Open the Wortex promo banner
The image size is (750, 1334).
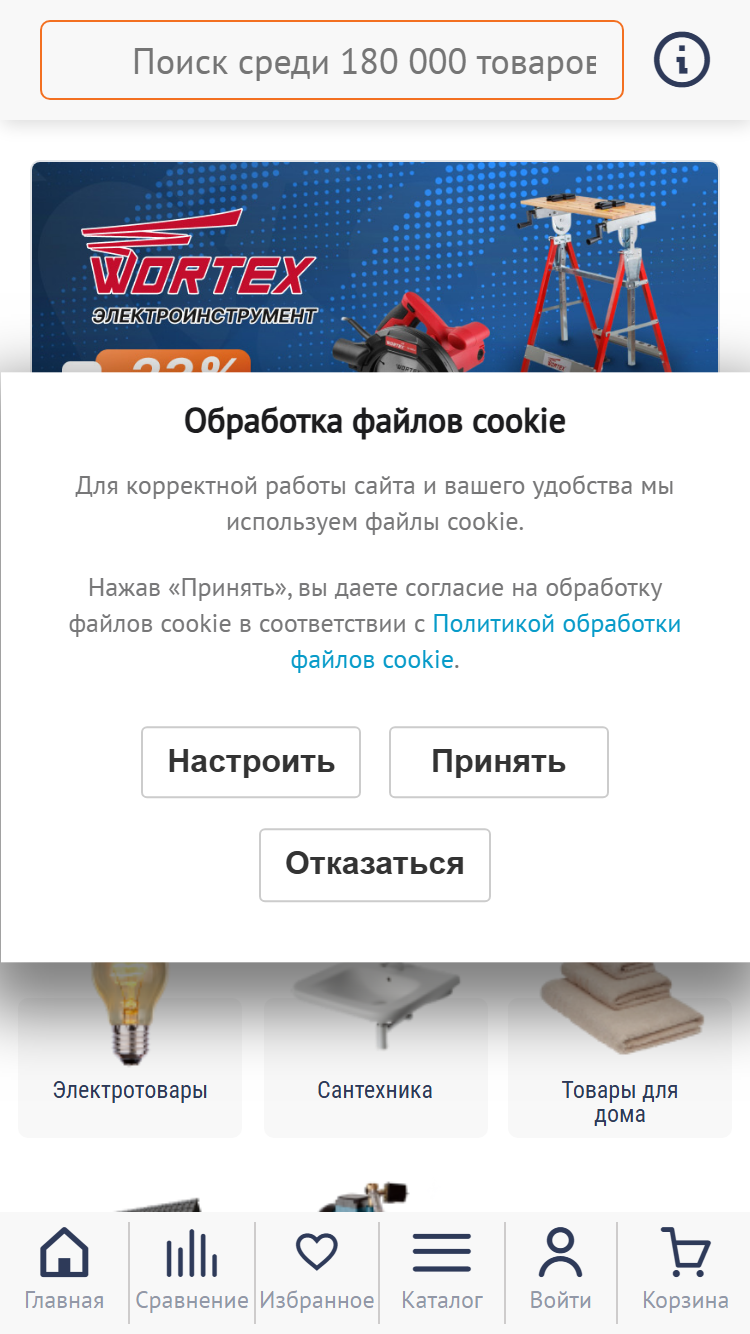pos(375,267)
